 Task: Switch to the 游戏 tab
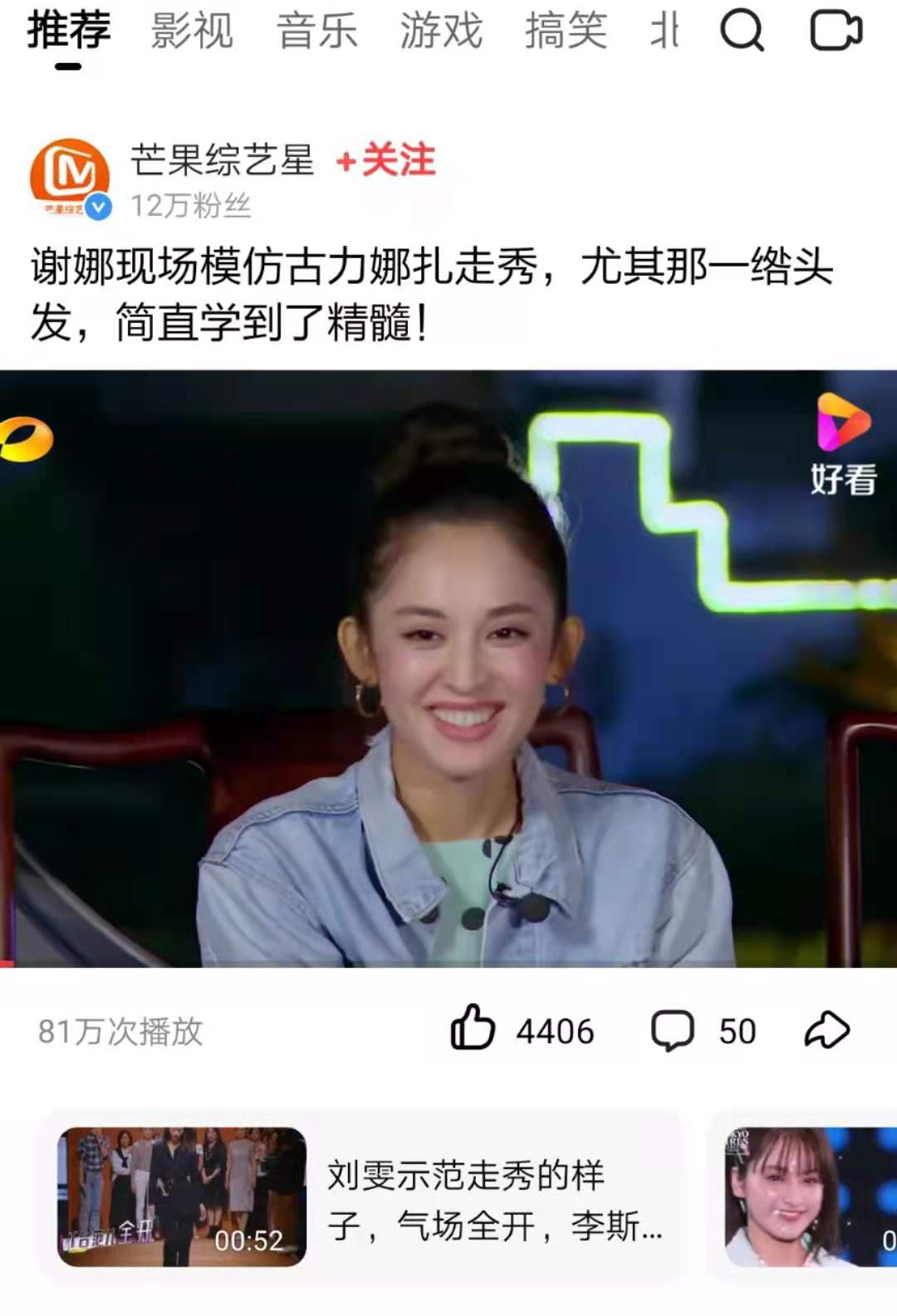(441, 32)
